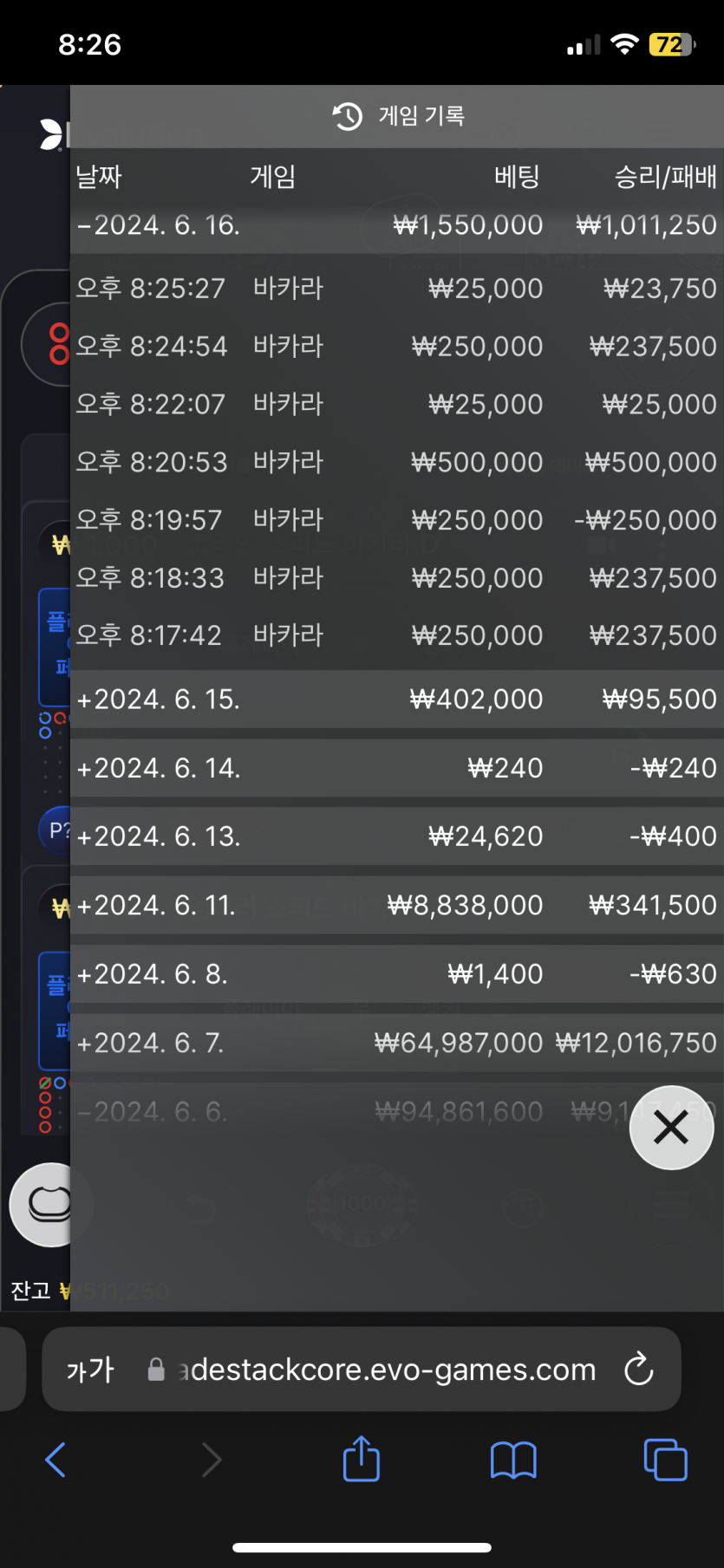
Task: Collapse the 2024. 6. 16. date group
Action: (x=397, y=225)
